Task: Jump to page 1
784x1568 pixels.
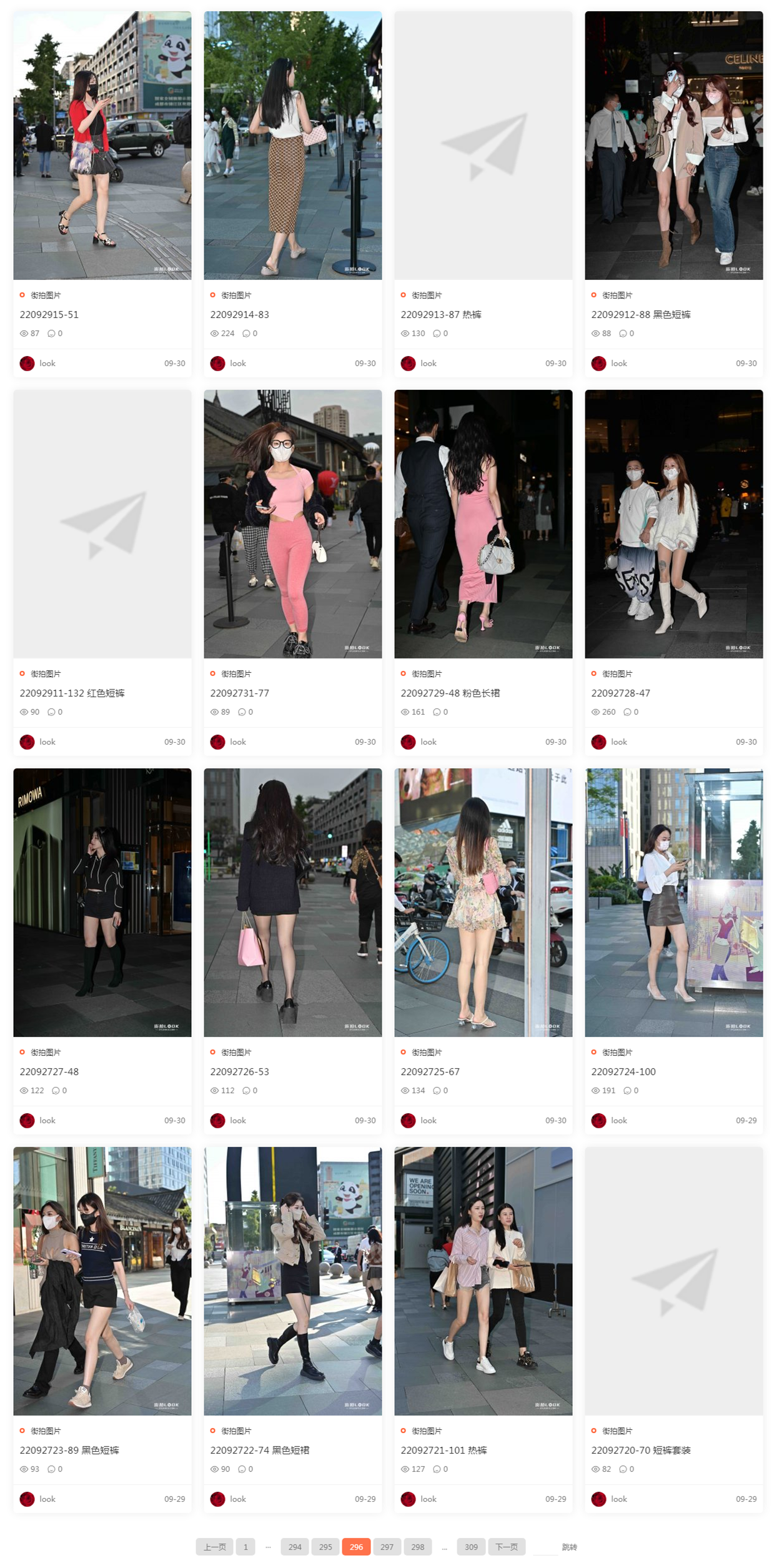Action: 246,1547
